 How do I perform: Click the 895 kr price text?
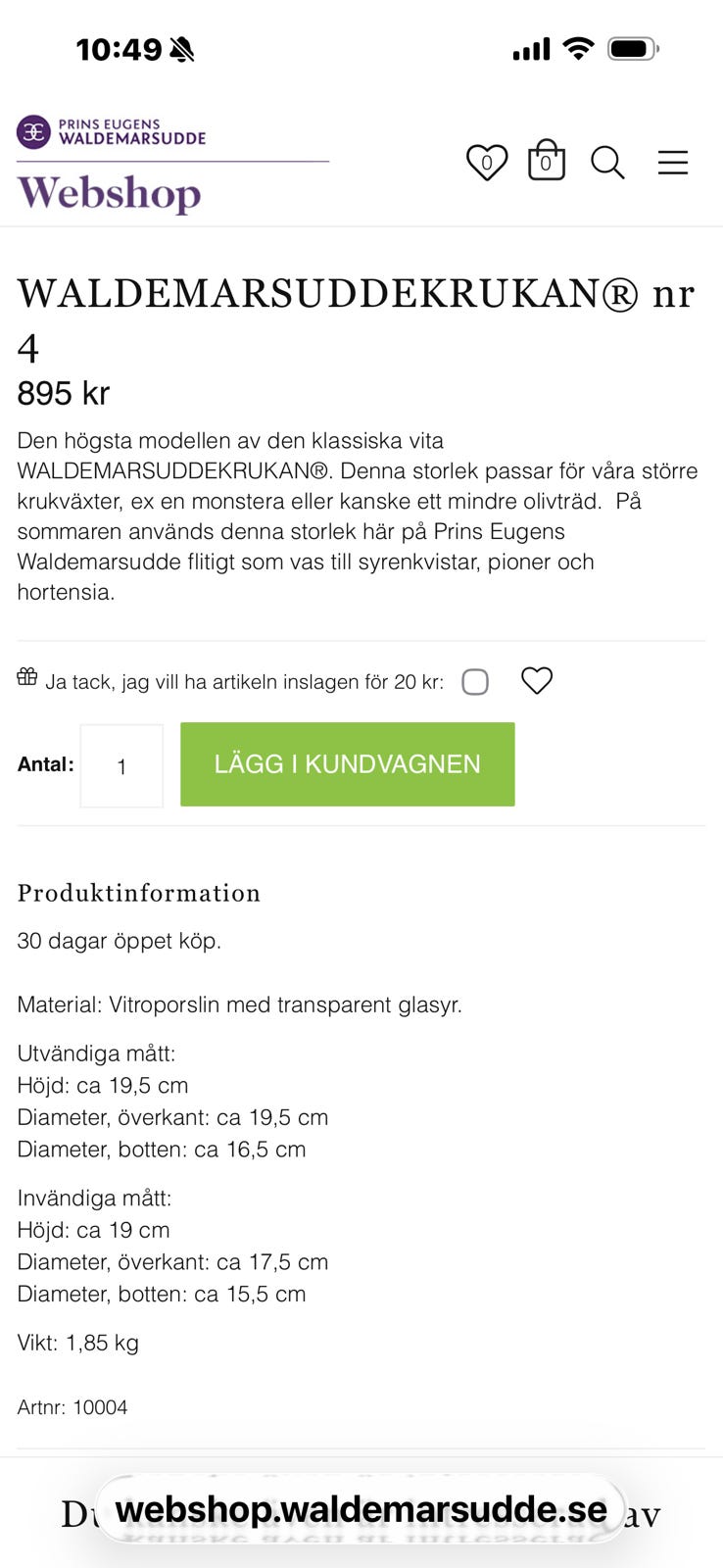tap(63, 394)
